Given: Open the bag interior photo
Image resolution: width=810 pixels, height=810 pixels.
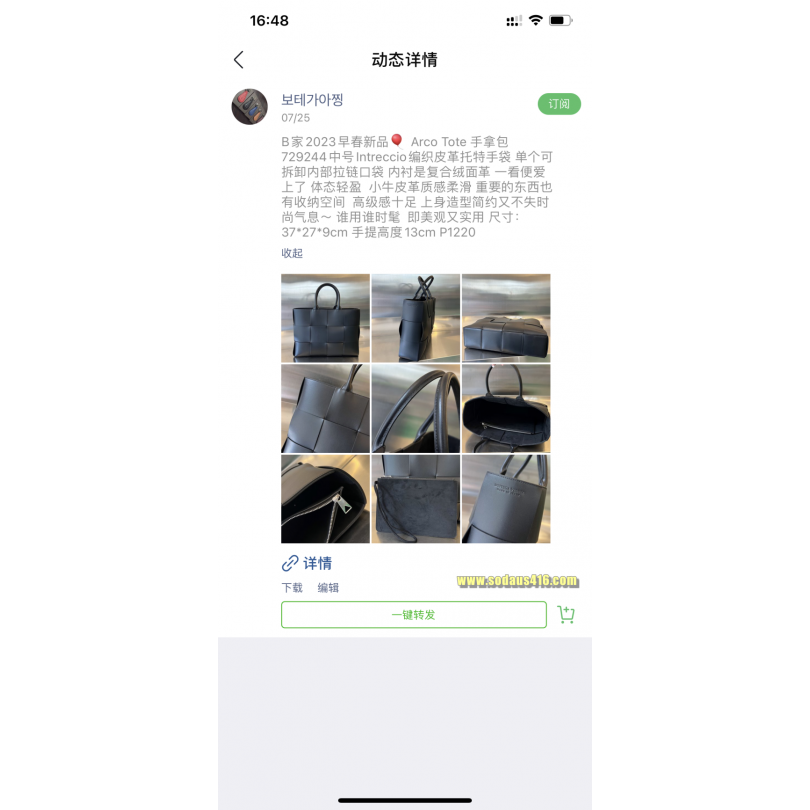Looking at the screenshot, I should [506, 408].
